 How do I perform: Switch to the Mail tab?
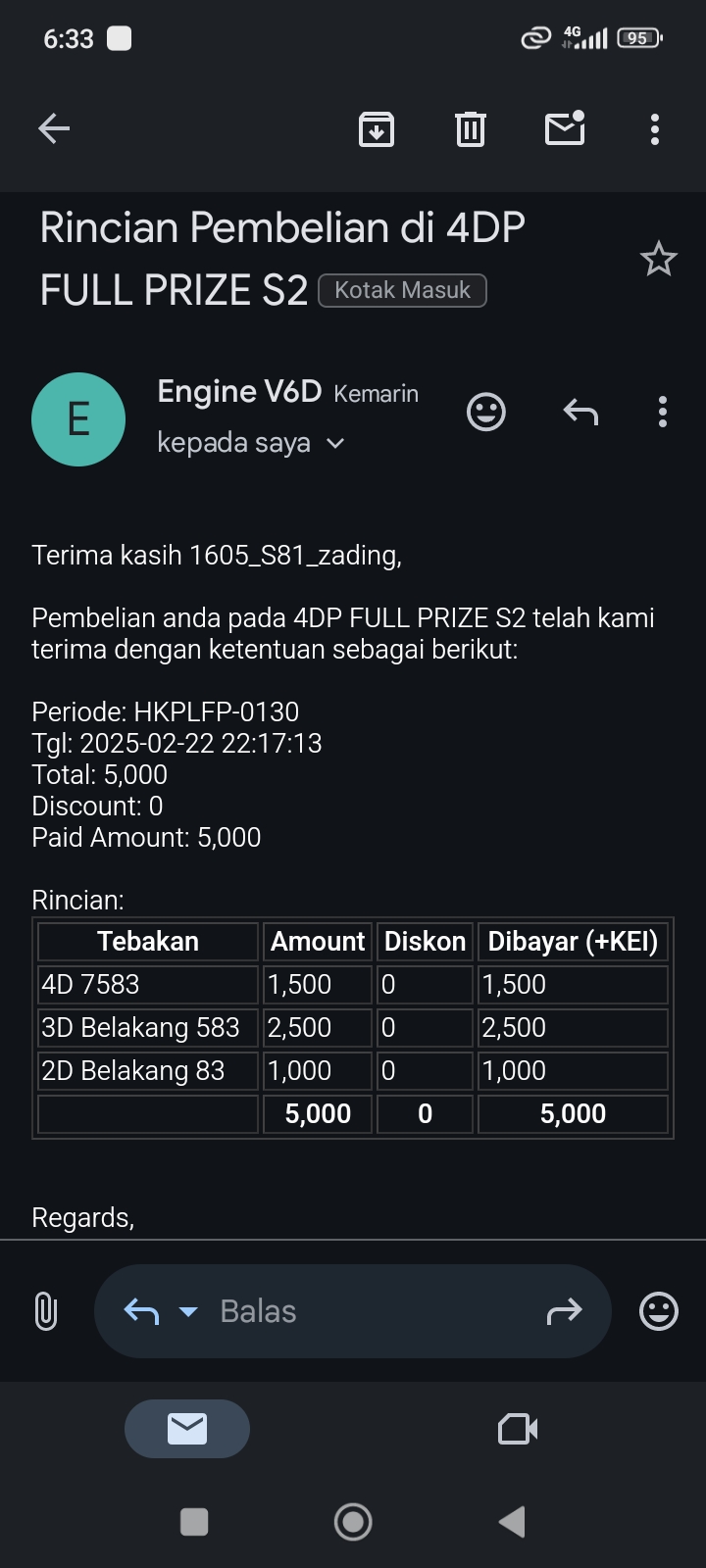[187, 1429]
